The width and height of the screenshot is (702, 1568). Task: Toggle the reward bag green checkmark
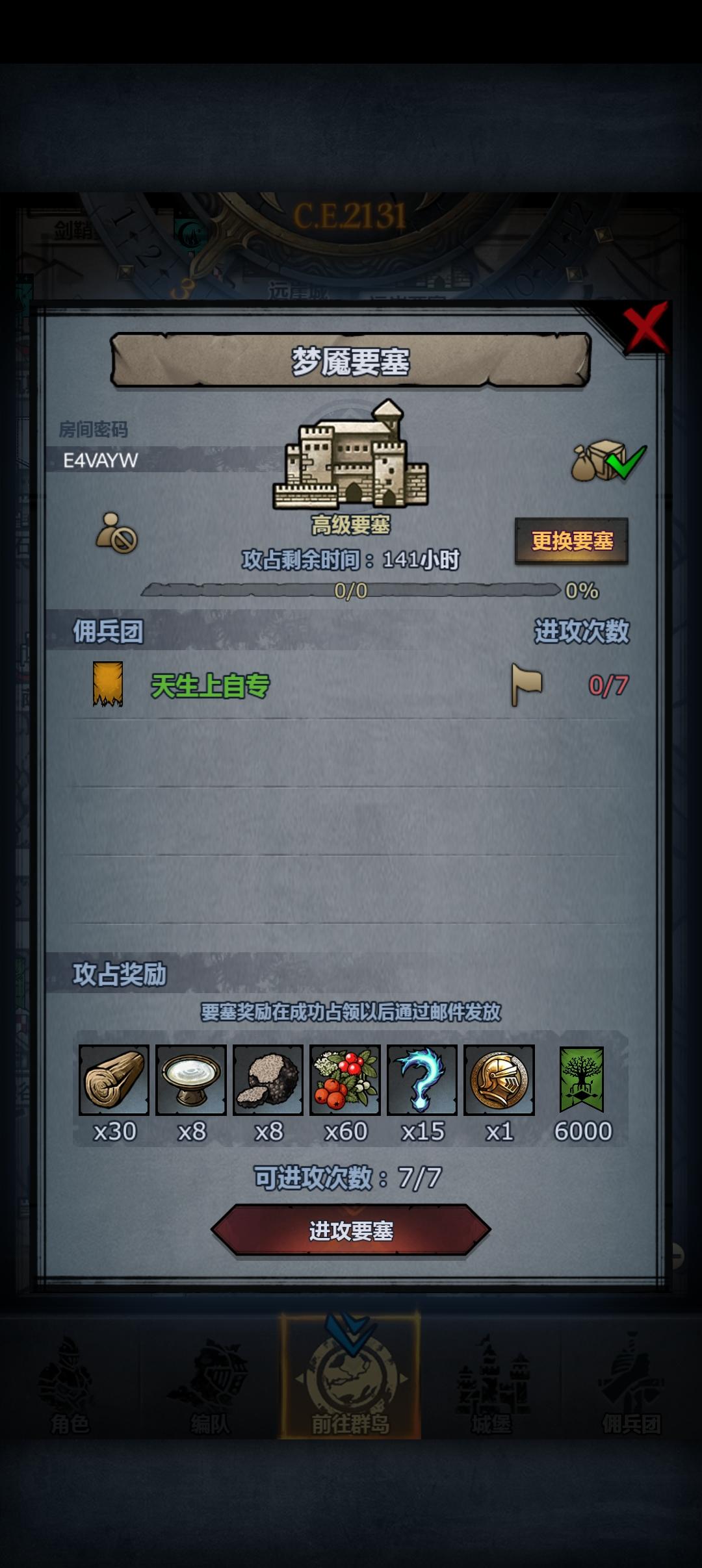click(x=606, y=463)
